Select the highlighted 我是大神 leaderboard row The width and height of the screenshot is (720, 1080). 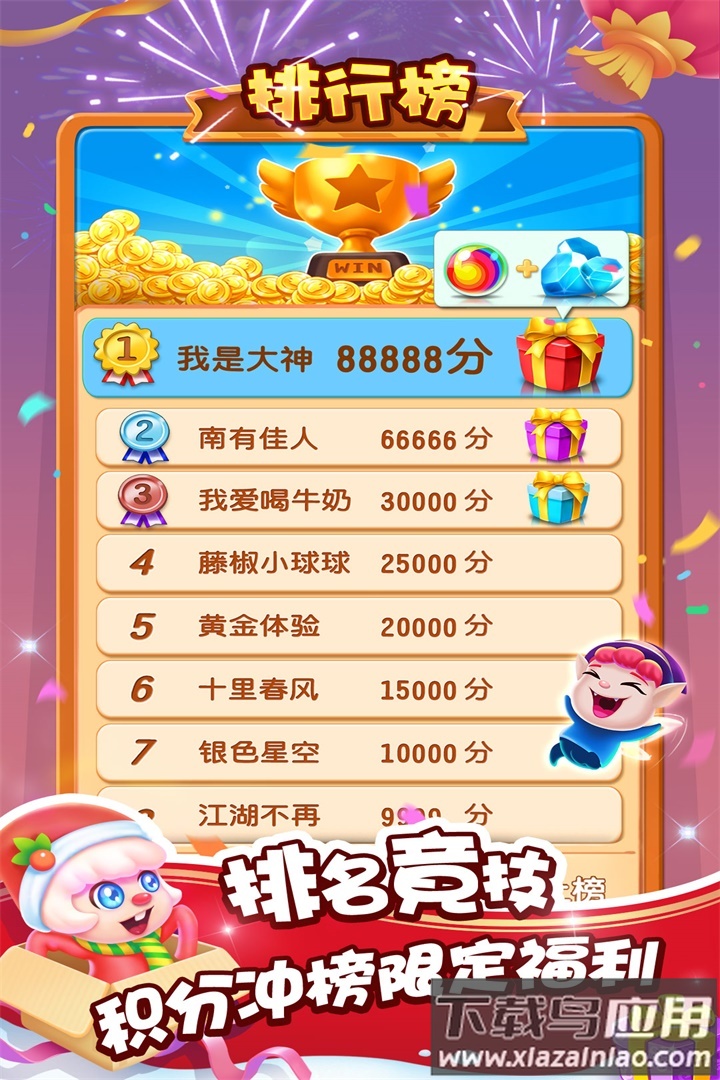tap(330, 355)
